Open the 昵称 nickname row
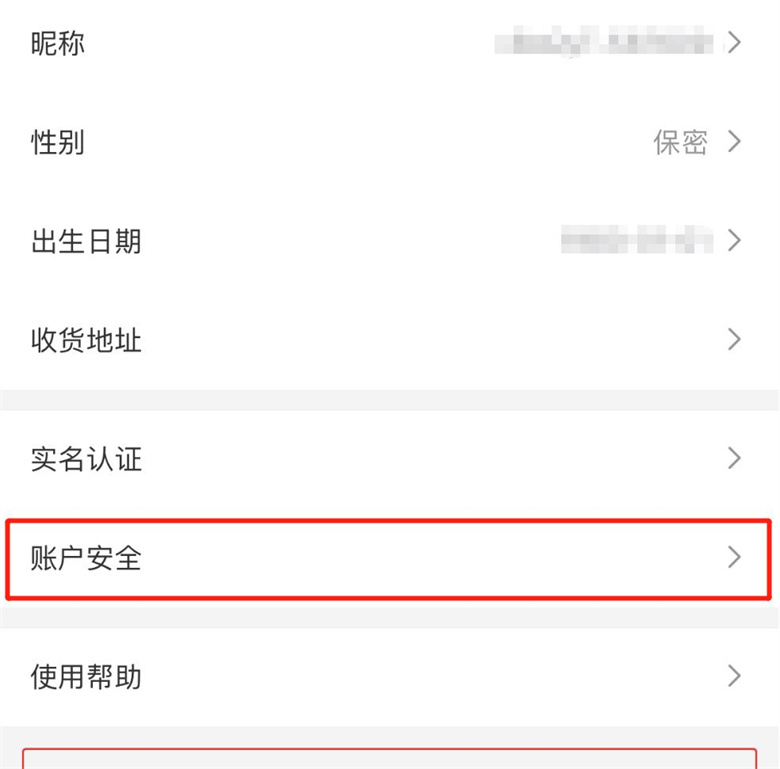The height and width of the screenshot is (769, 780). pos(390,43)
